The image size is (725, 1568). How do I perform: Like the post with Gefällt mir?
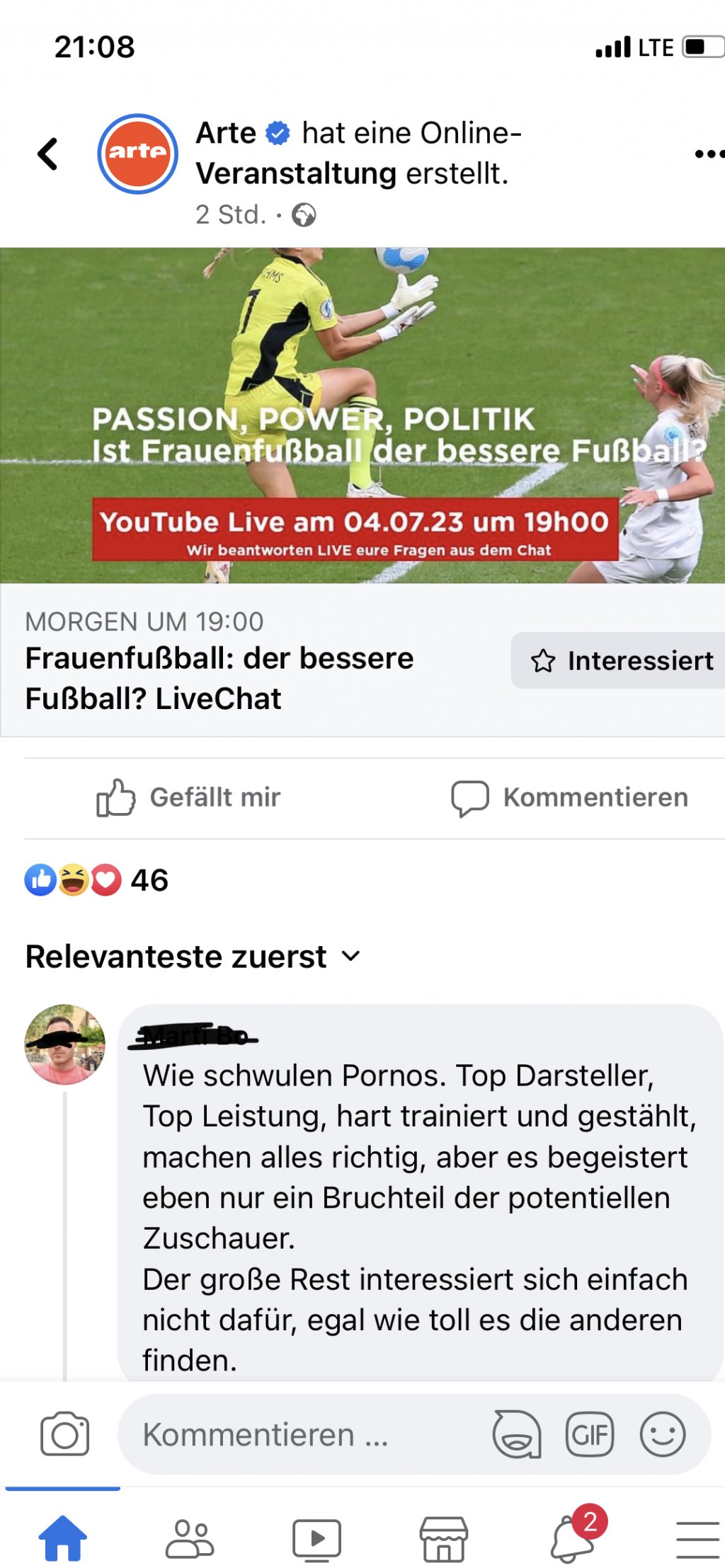pos(188,797)
